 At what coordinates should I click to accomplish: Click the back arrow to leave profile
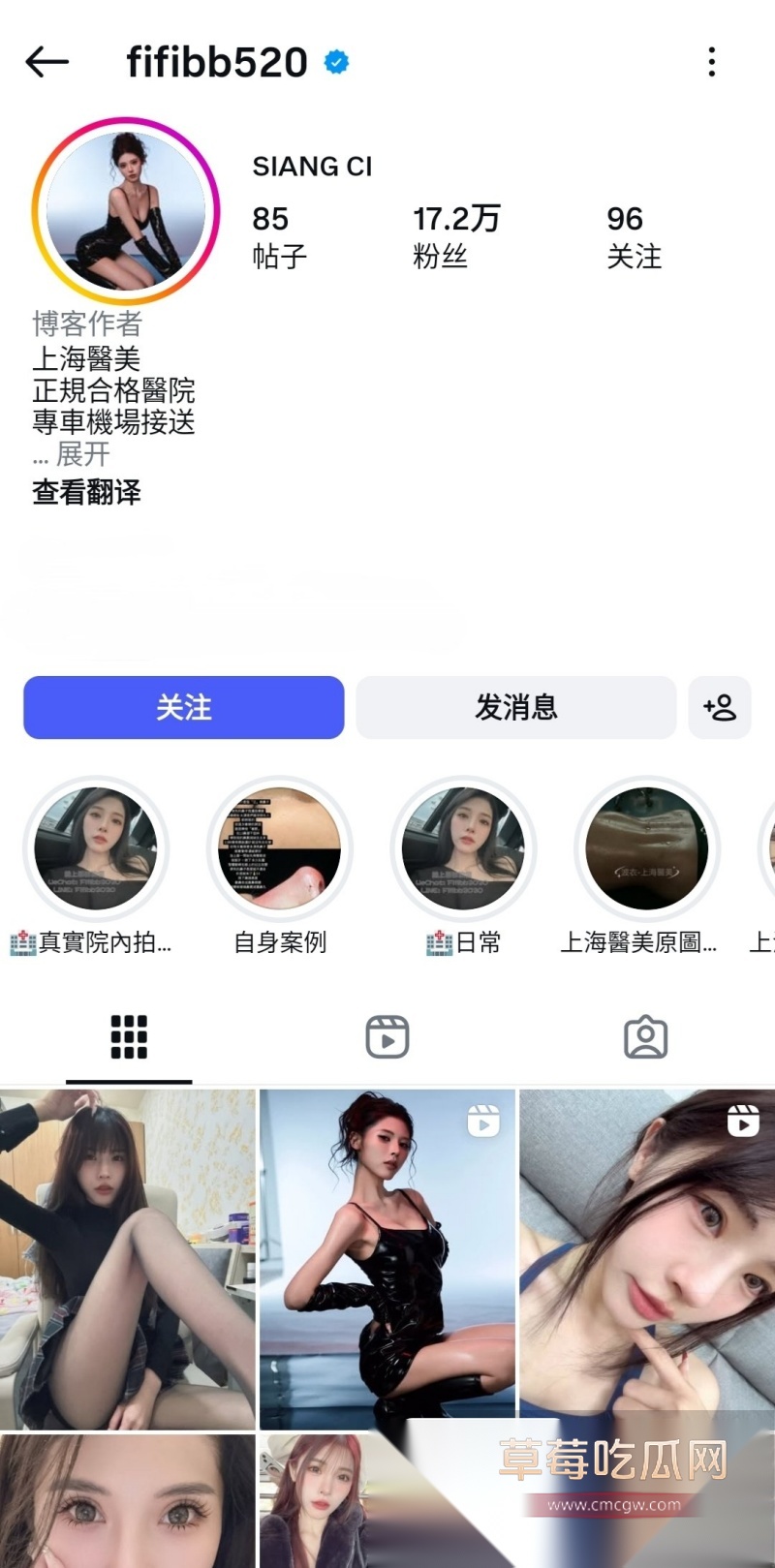pyautogui.click(x=46, y=61)
